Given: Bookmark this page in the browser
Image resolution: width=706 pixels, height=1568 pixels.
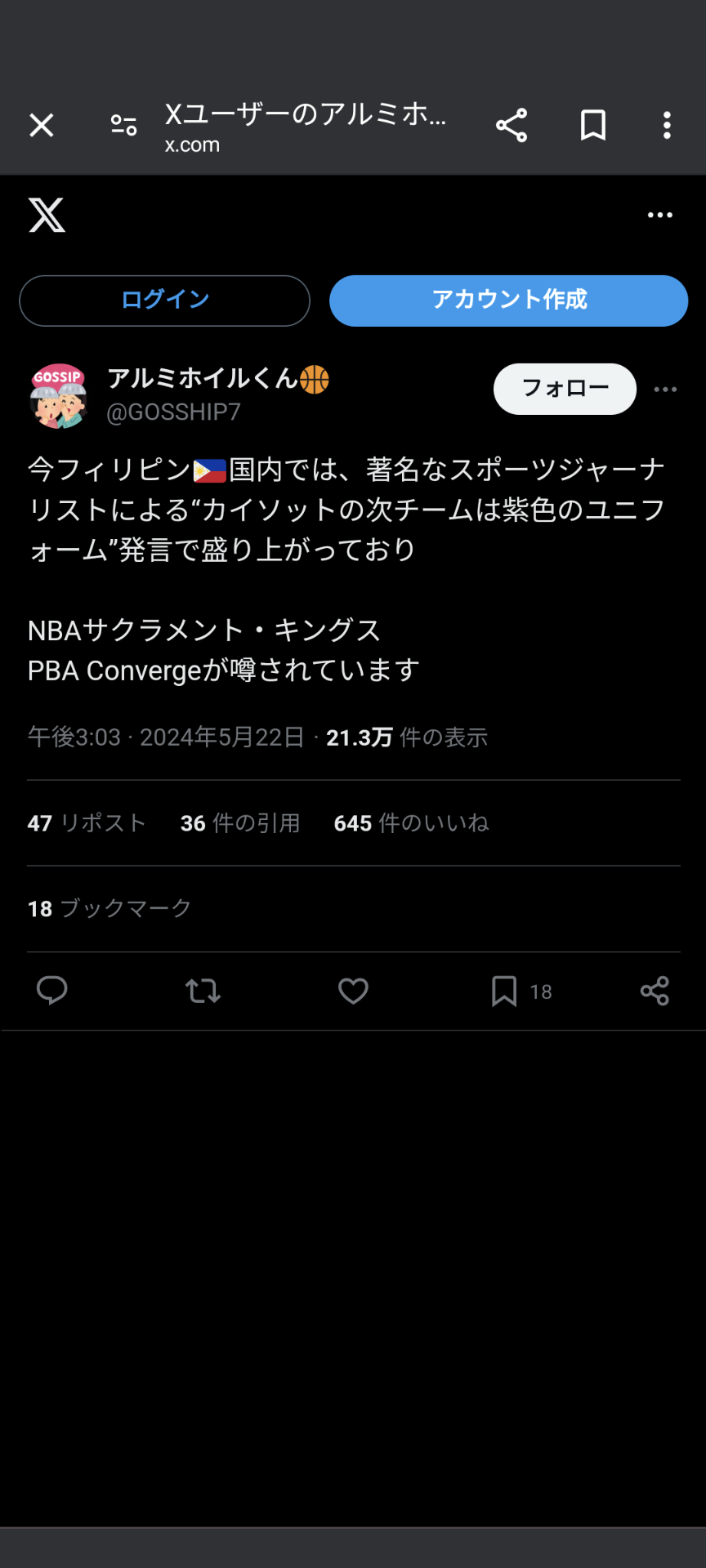Looking at the screenshot, I should (593, 125).
